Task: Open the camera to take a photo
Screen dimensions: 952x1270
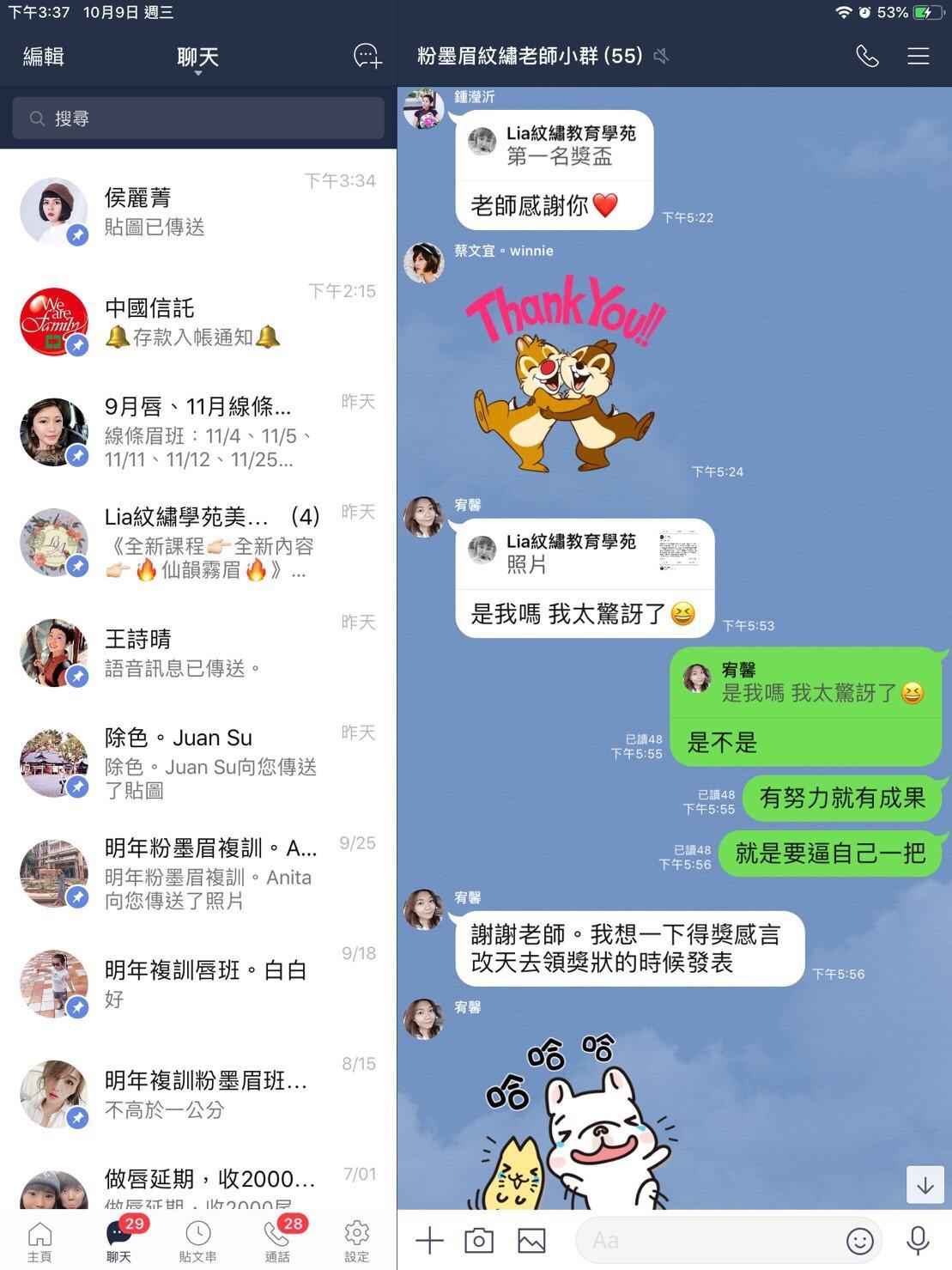Action: (x=479, y=1240)
